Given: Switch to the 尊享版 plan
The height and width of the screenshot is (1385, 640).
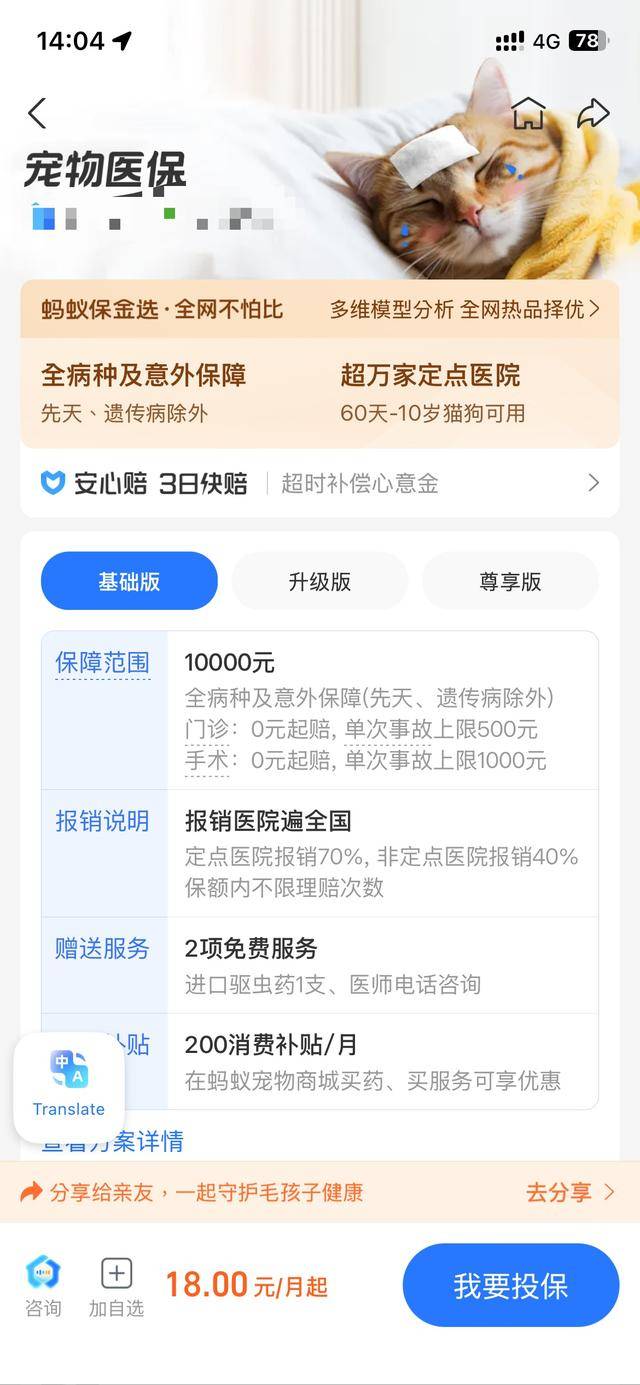Looking at the screenshot, I should pos(510,581).
